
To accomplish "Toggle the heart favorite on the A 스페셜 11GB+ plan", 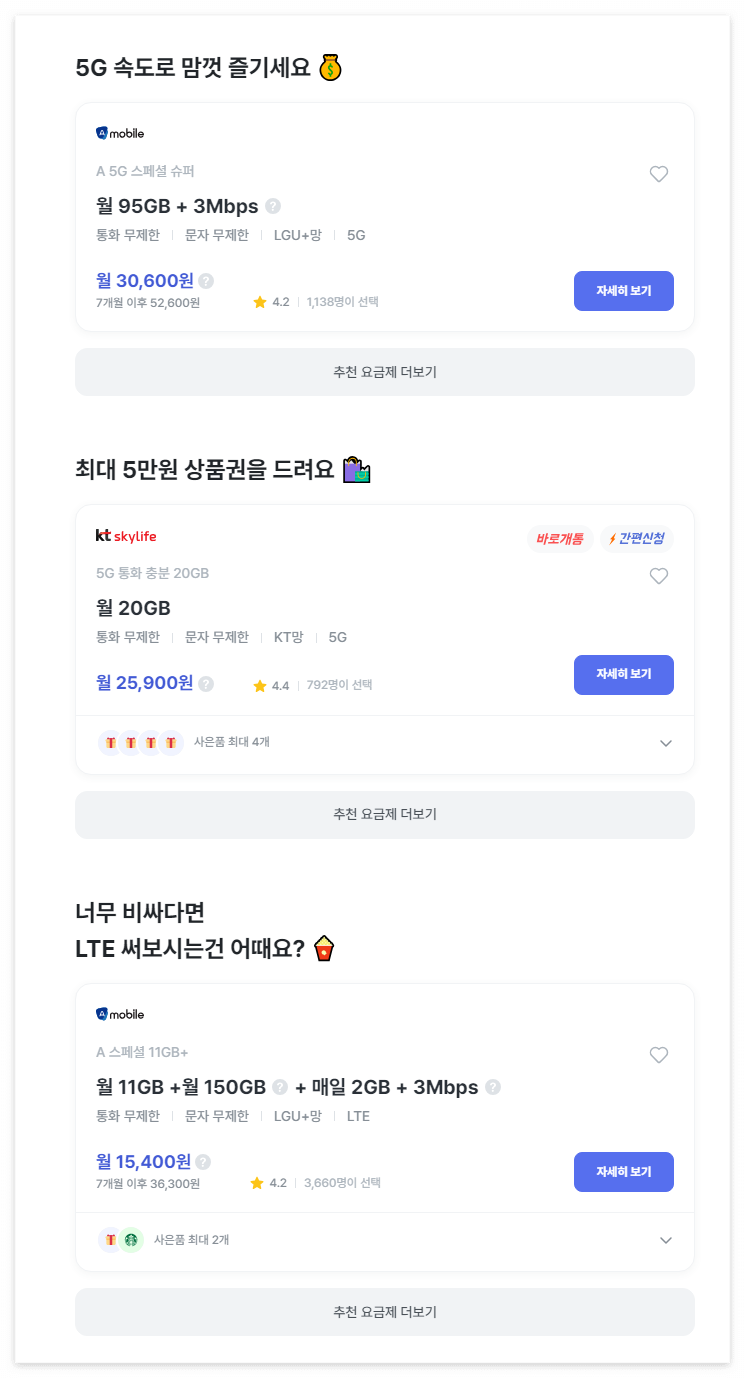I will 658,1055.
